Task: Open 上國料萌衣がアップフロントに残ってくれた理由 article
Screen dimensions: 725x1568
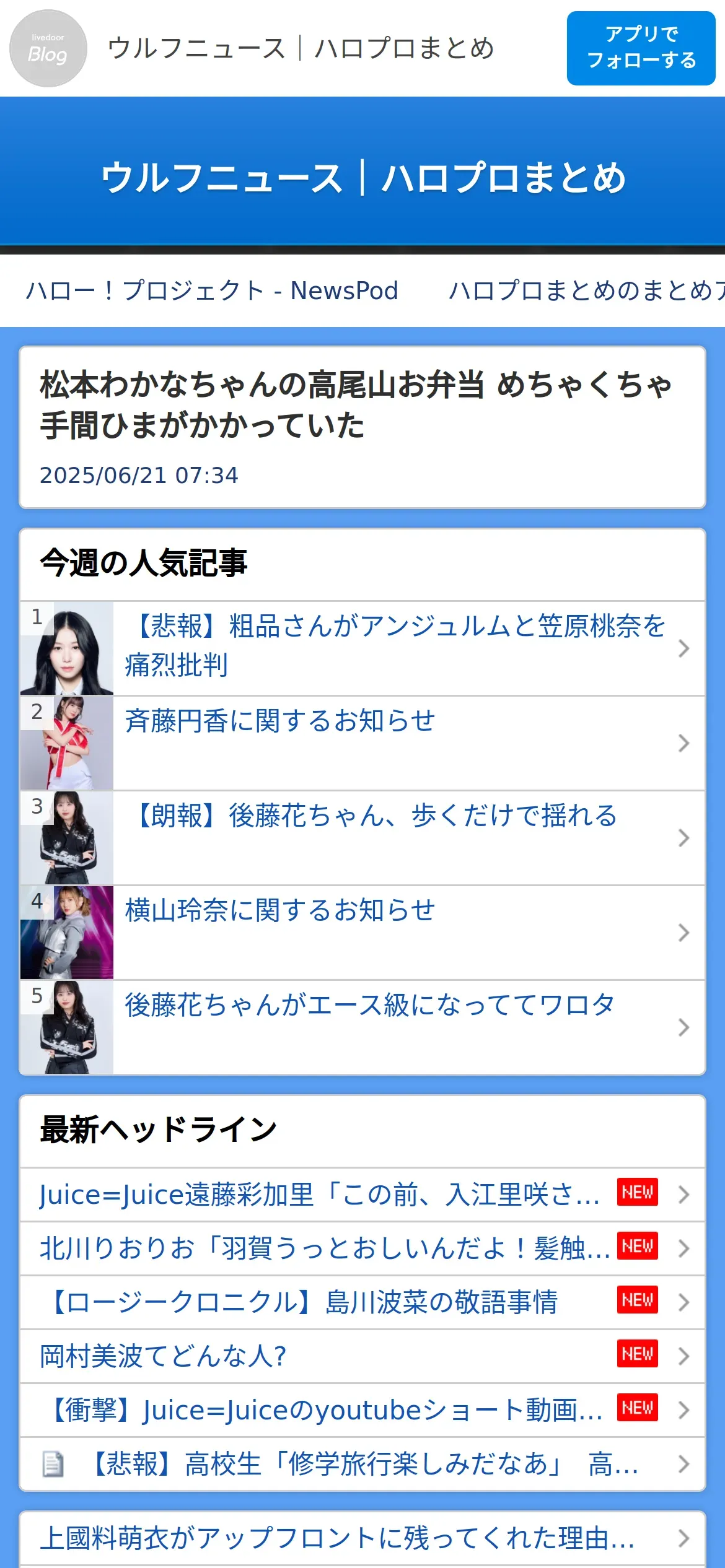Action: (338, 1538)
